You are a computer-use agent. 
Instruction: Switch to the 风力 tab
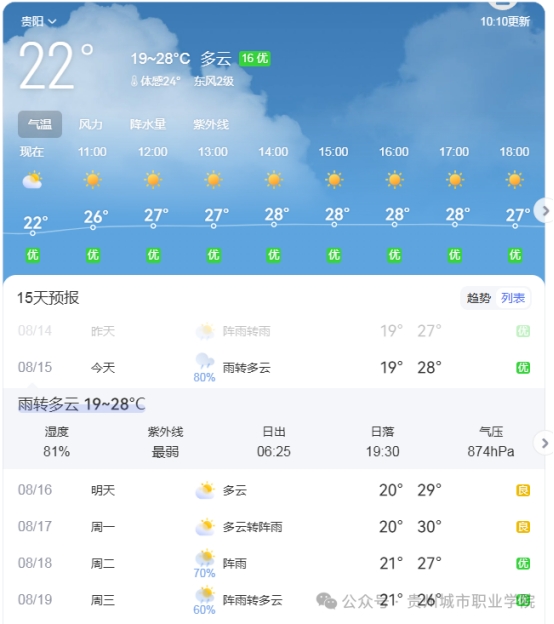click(90, 124)
